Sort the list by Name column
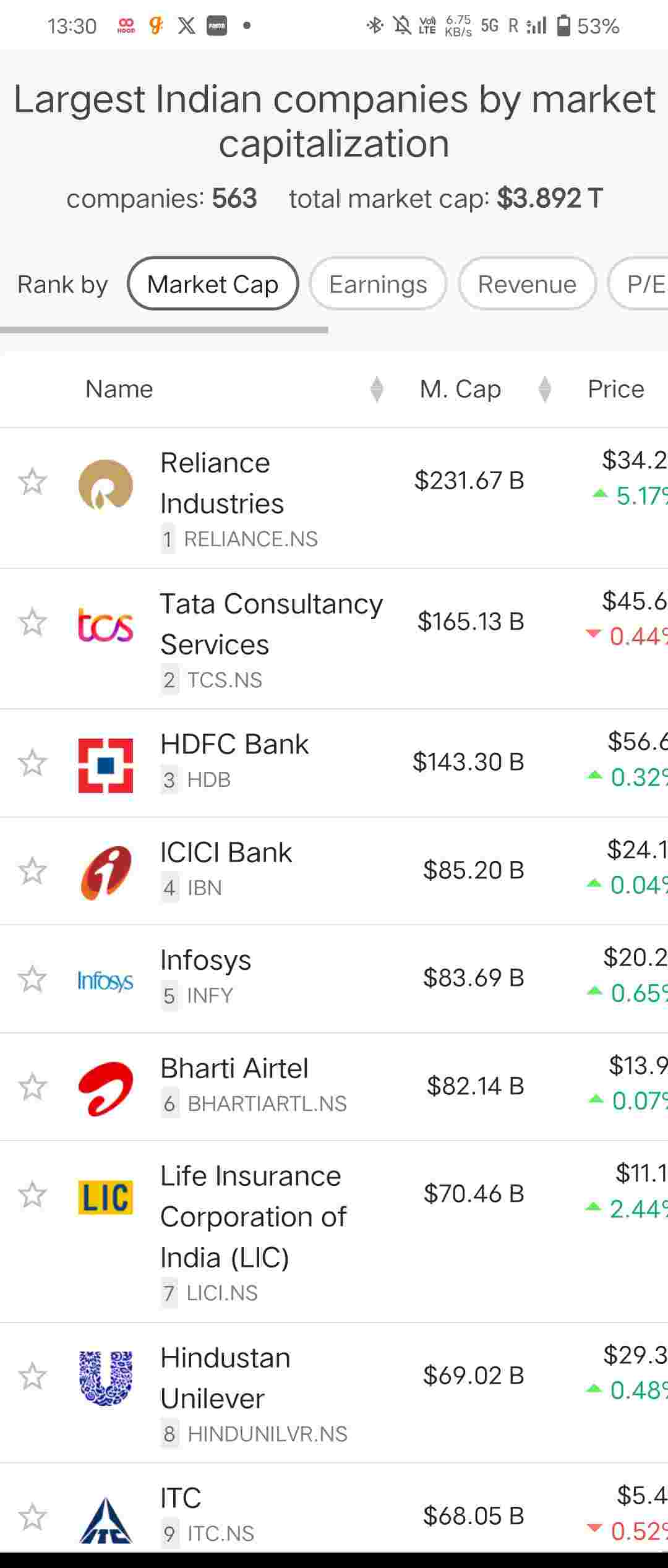Viewport: 668px width, 1568px height. [119, 389]
